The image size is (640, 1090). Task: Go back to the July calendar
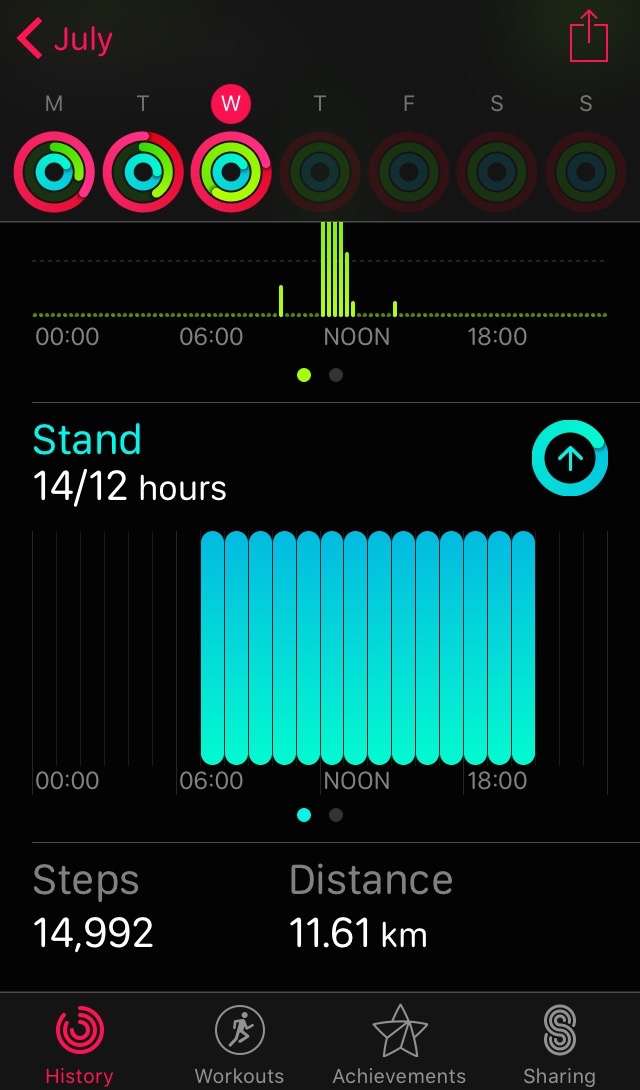tap(64, 40)
